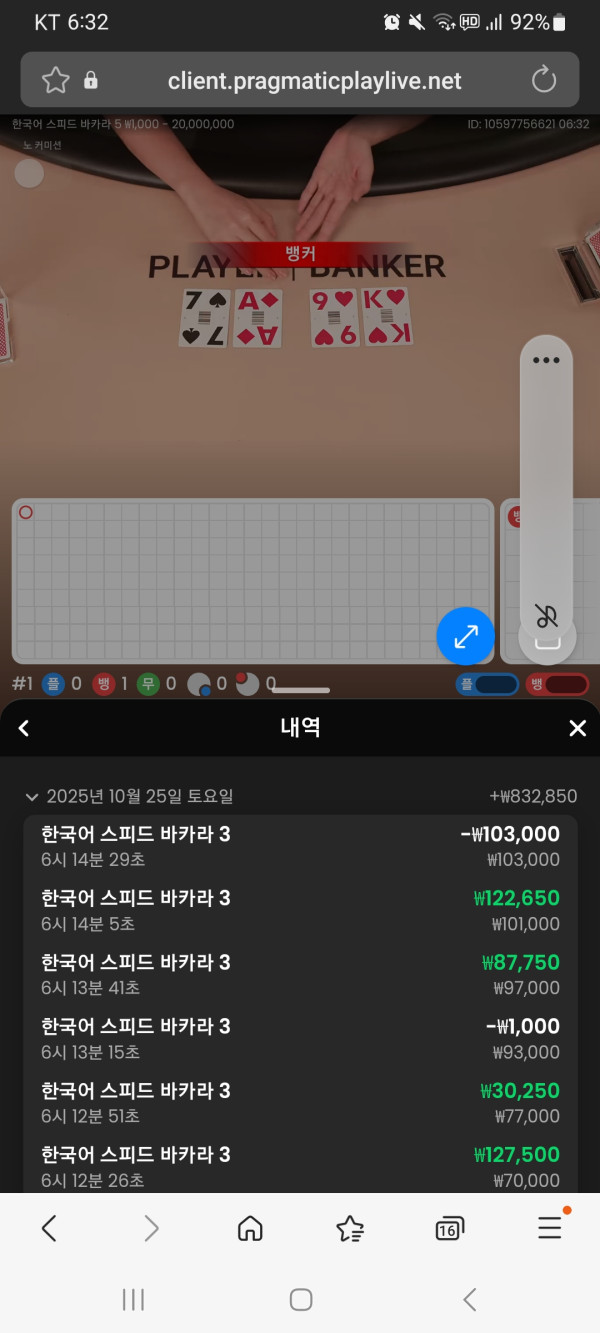This screenshot has width=600, height=1333.
Task: Go back from the 내역 history panel
Action: click(24, 728)
